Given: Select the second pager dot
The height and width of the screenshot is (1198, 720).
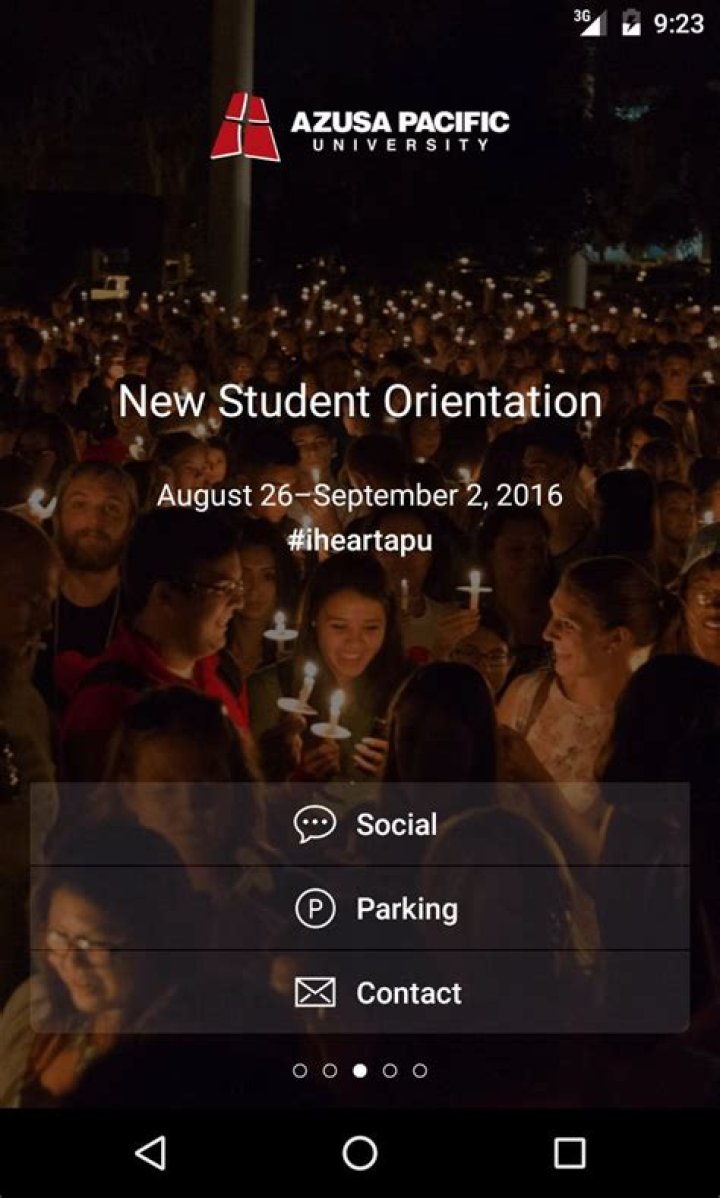Looking at the screenshot, I should (330, 1068).
